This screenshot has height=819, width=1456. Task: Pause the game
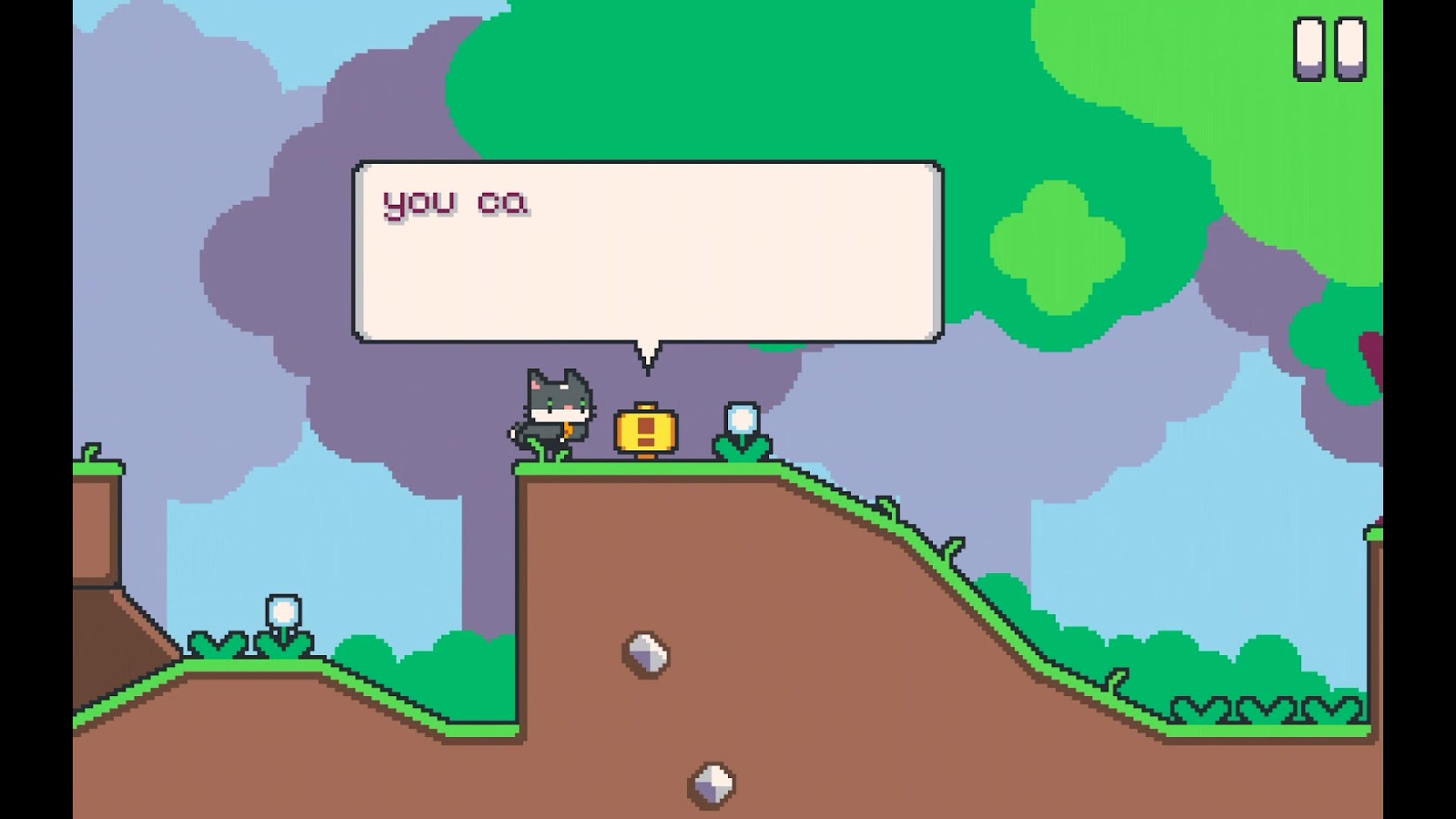1330,49
